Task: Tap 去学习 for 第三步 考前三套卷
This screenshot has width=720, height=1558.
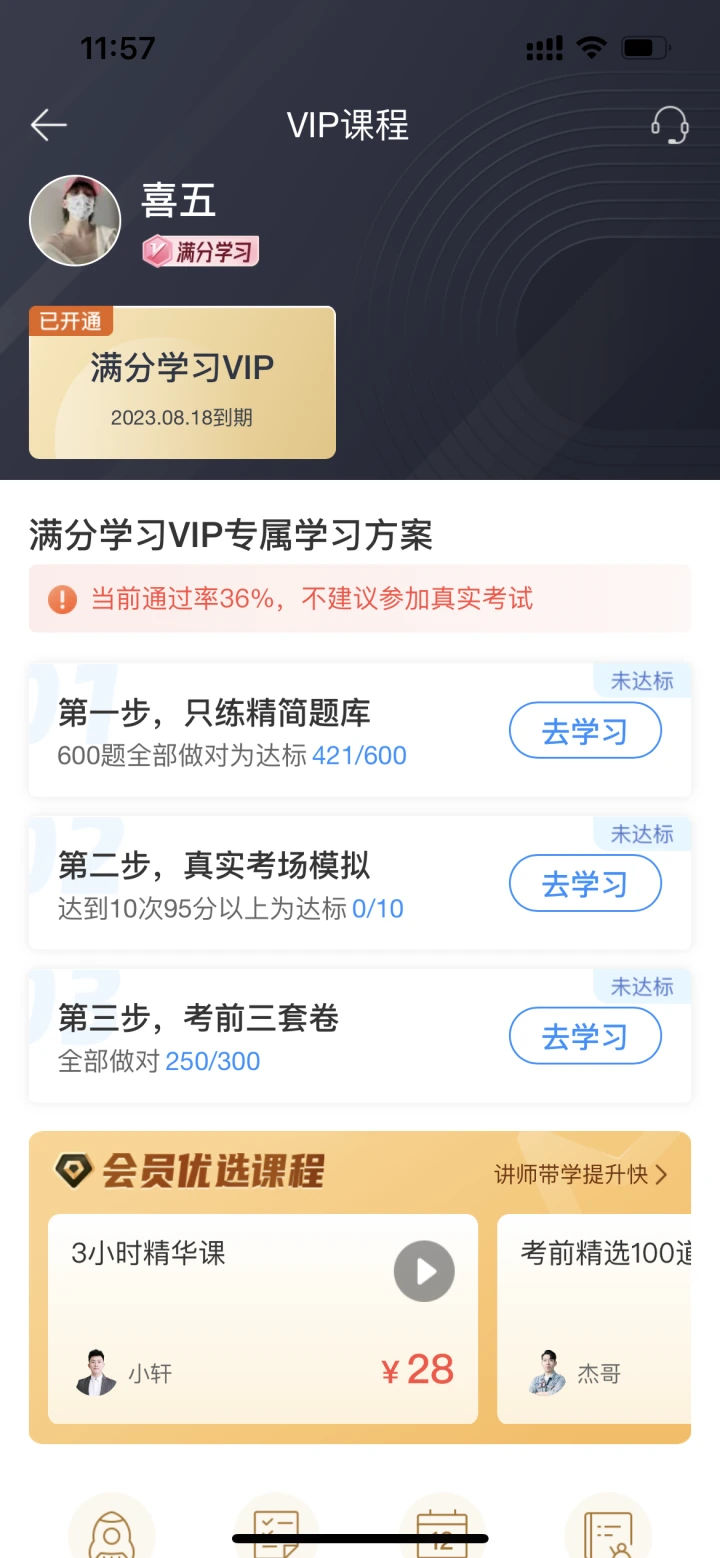Action: point(585,1036)
